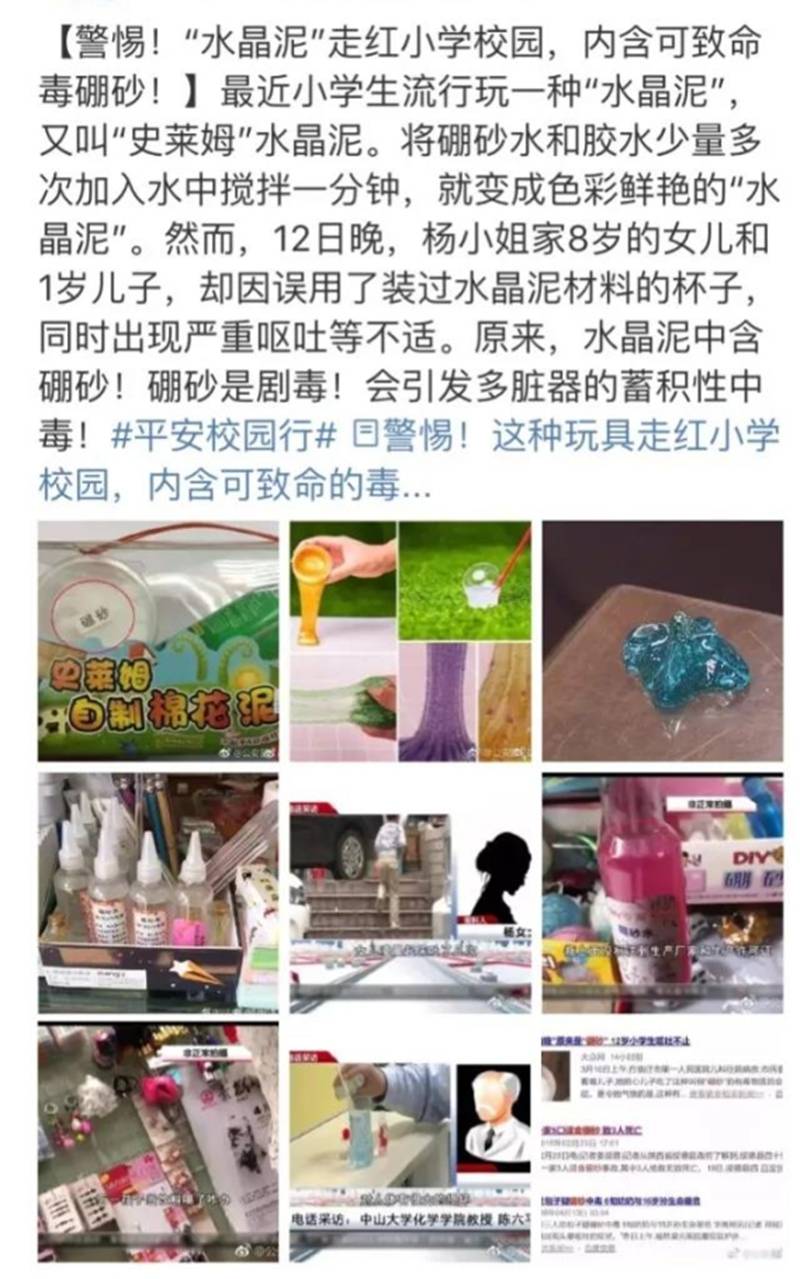Open the four-part slime collage image
Viewport: 800px width, 1279px height.
click(x=410, y=641)
